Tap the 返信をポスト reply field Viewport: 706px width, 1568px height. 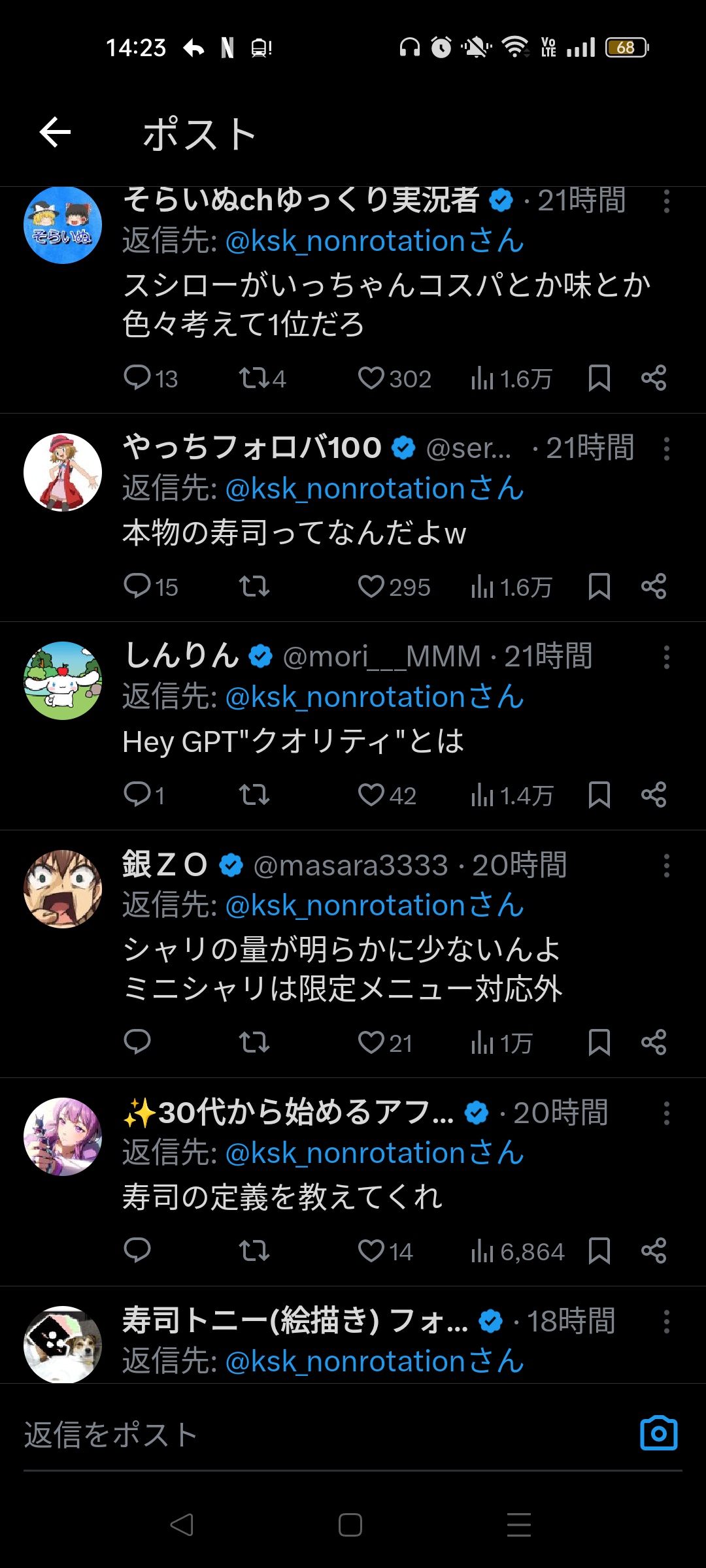(x=261, y=1435)
